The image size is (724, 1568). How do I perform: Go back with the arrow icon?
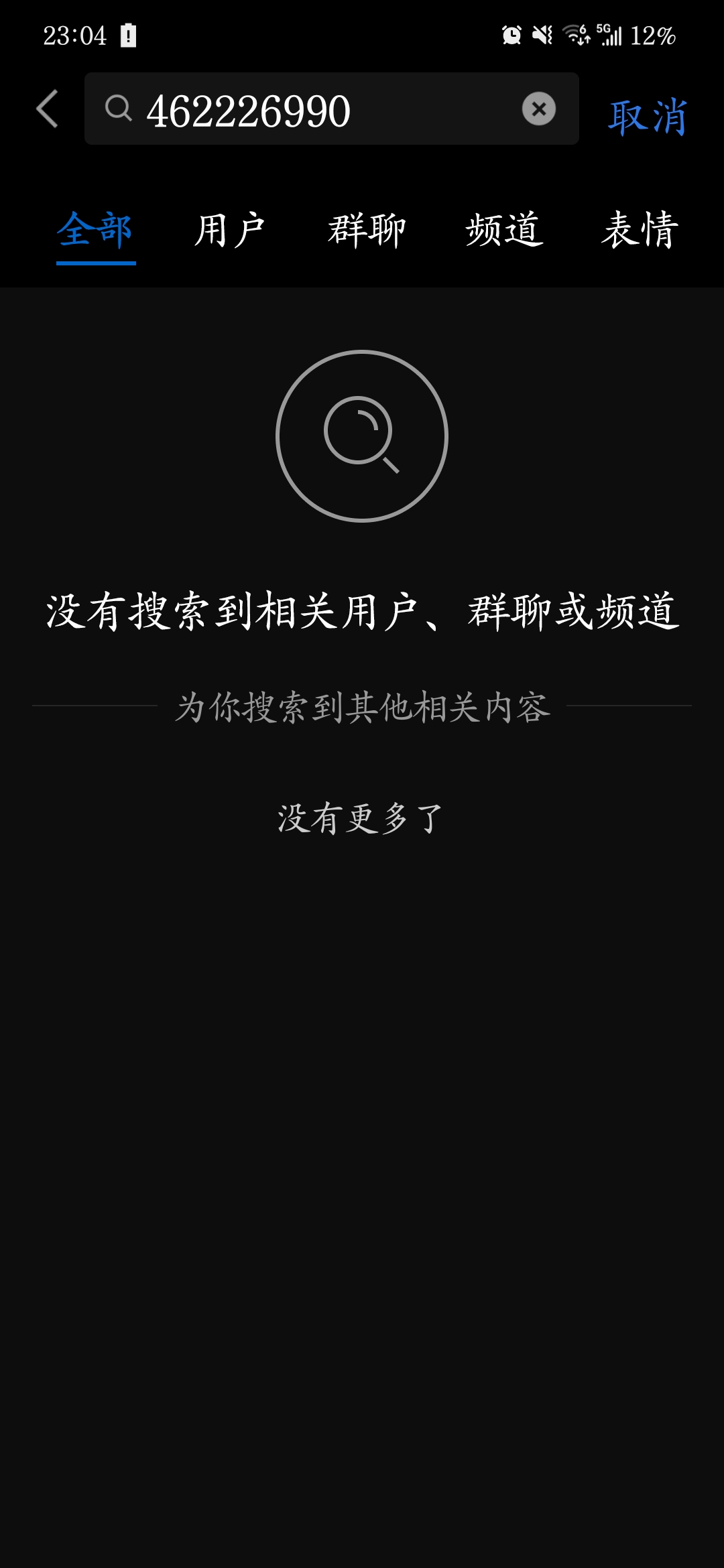[48, 109]
